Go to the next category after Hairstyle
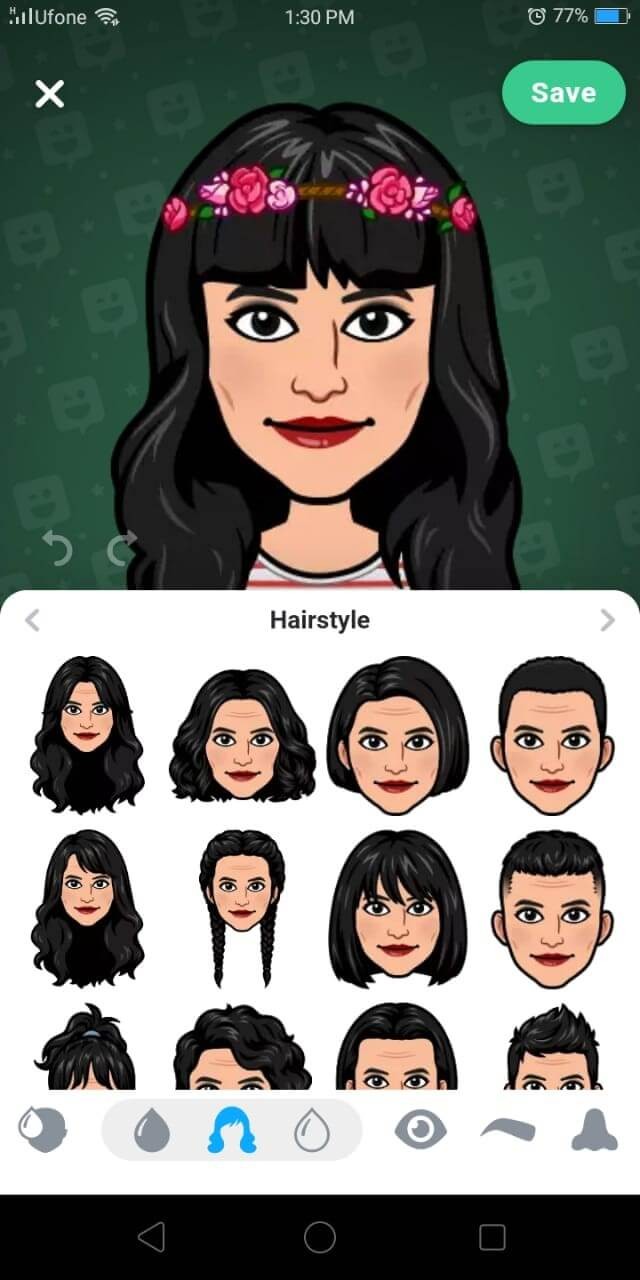The height and width of the screenshot is (1280, 640). [x=607, y=620]
